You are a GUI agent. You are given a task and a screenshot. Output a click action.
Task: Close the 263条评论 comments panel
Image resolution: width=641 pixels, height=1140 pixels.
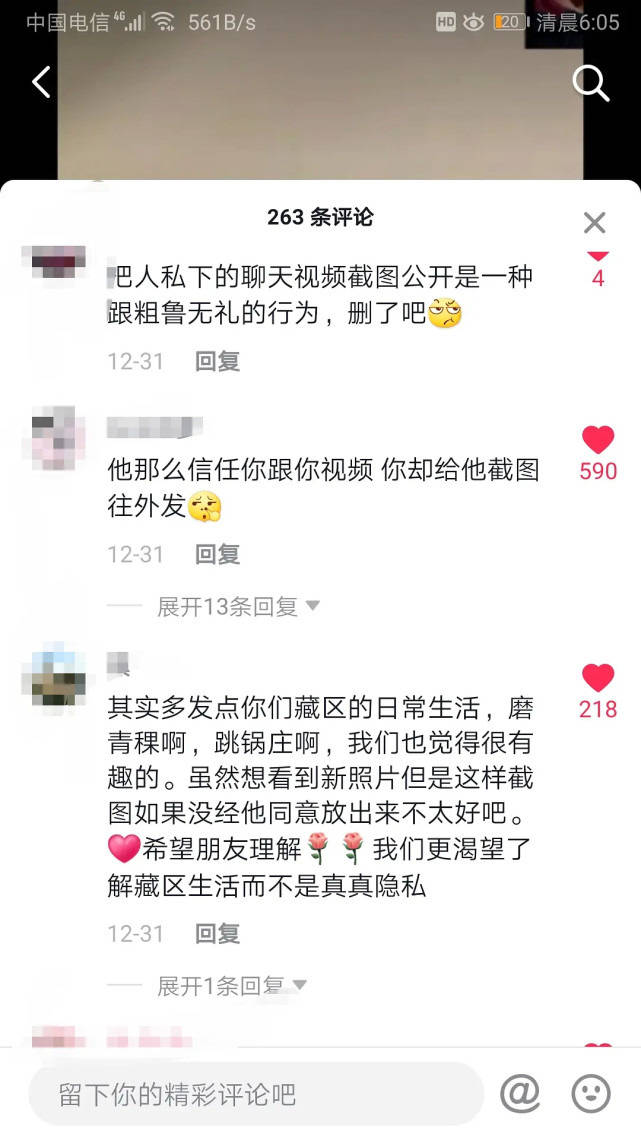[x=594, y=222]
